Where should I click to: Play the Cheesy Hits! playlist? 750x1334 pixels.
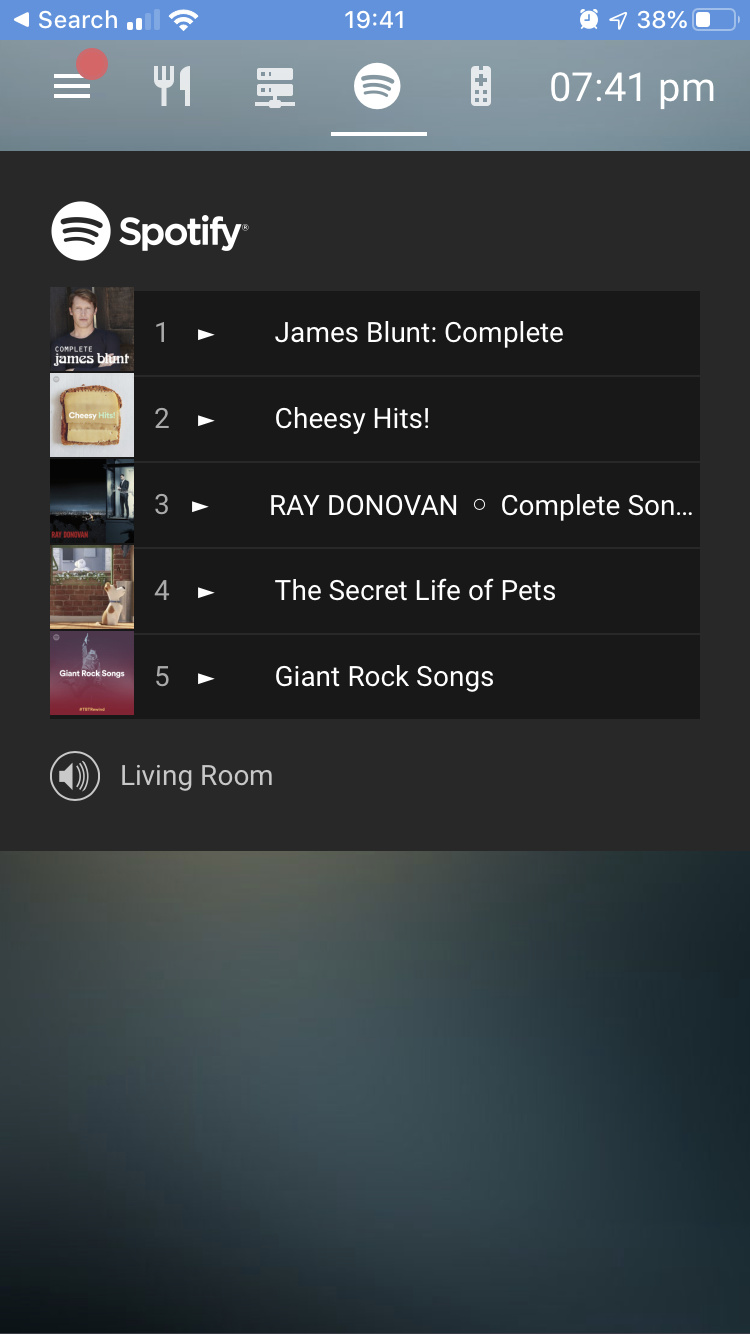pyautogui.click(x=352, y=419)
